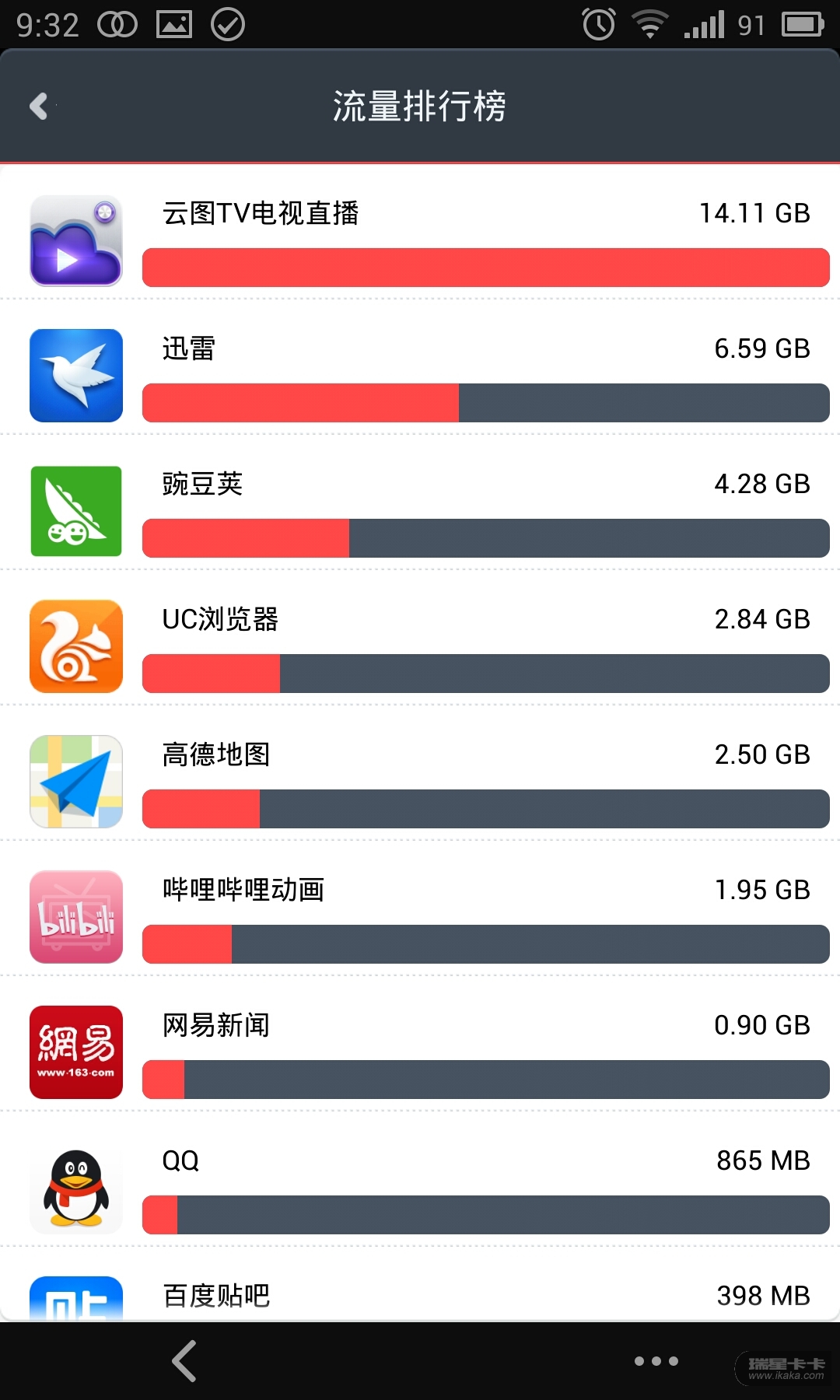The image size is (840, 1400).
Task: View 网易新闻 data usage details
Action: (420, 1052)
